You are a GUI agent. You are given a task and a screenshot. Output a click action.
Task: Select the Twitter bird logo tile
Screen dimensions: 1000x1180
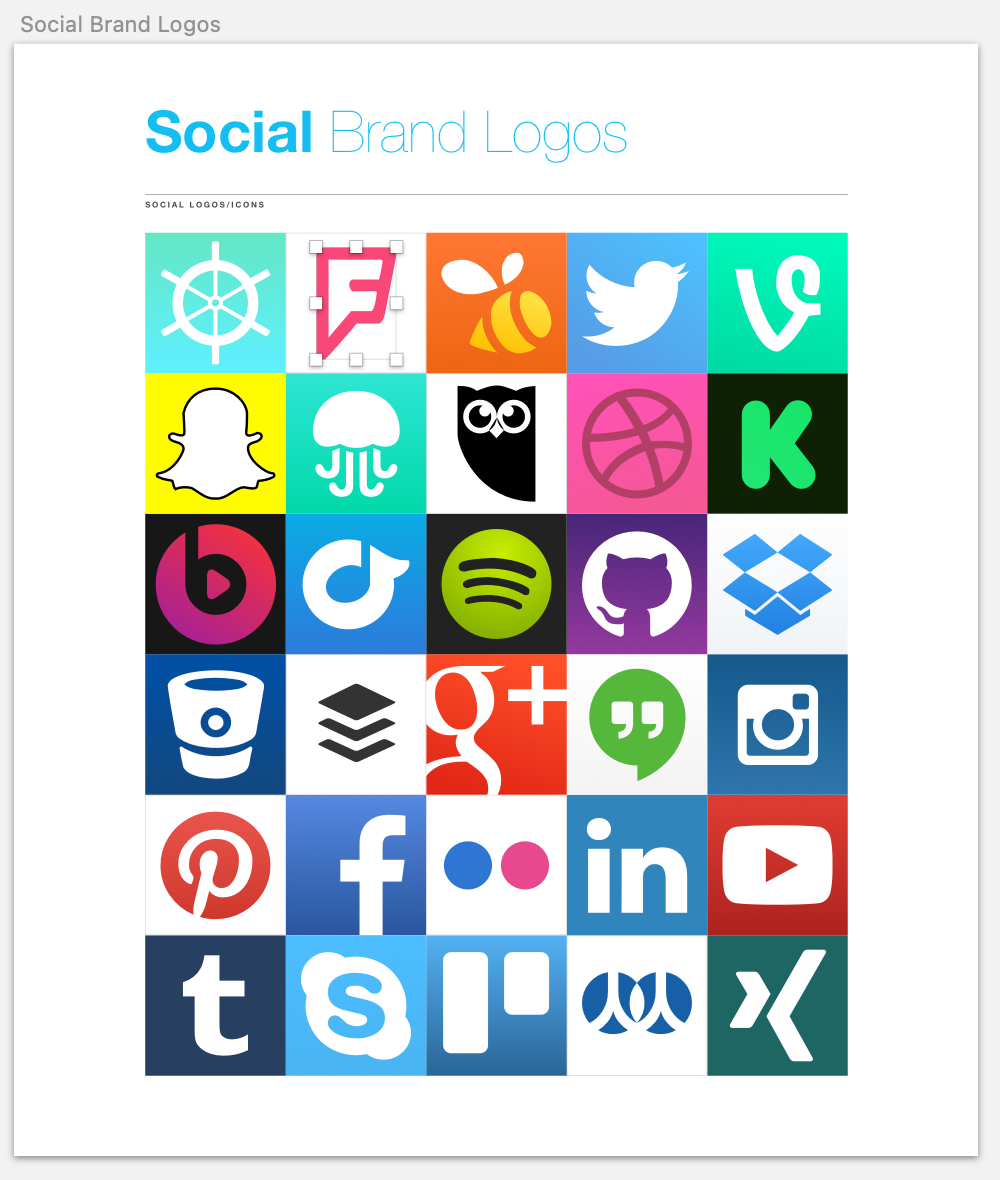point(637,303)
